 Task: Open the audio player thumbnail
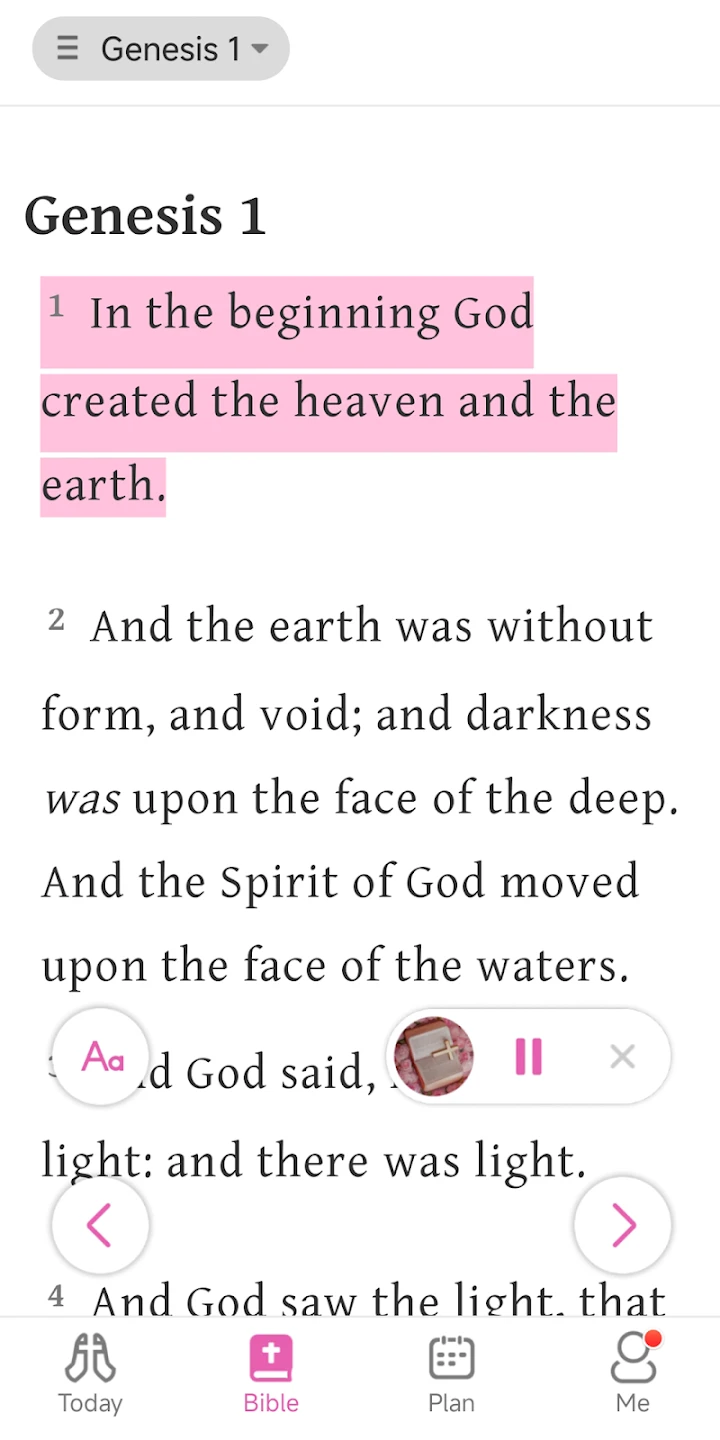pos(434,1056)
